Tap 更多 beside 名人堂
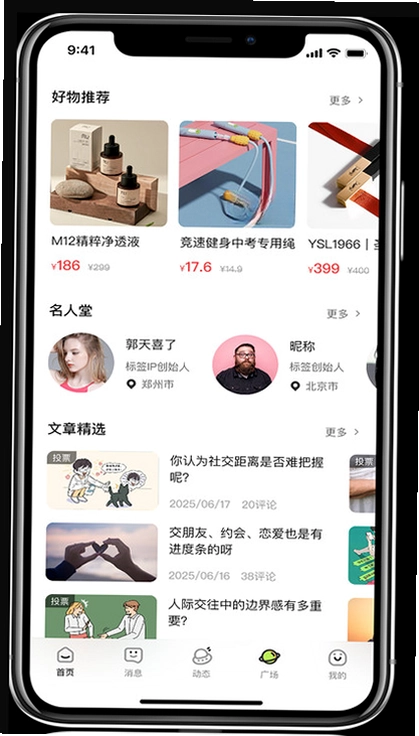 (344, 313)
